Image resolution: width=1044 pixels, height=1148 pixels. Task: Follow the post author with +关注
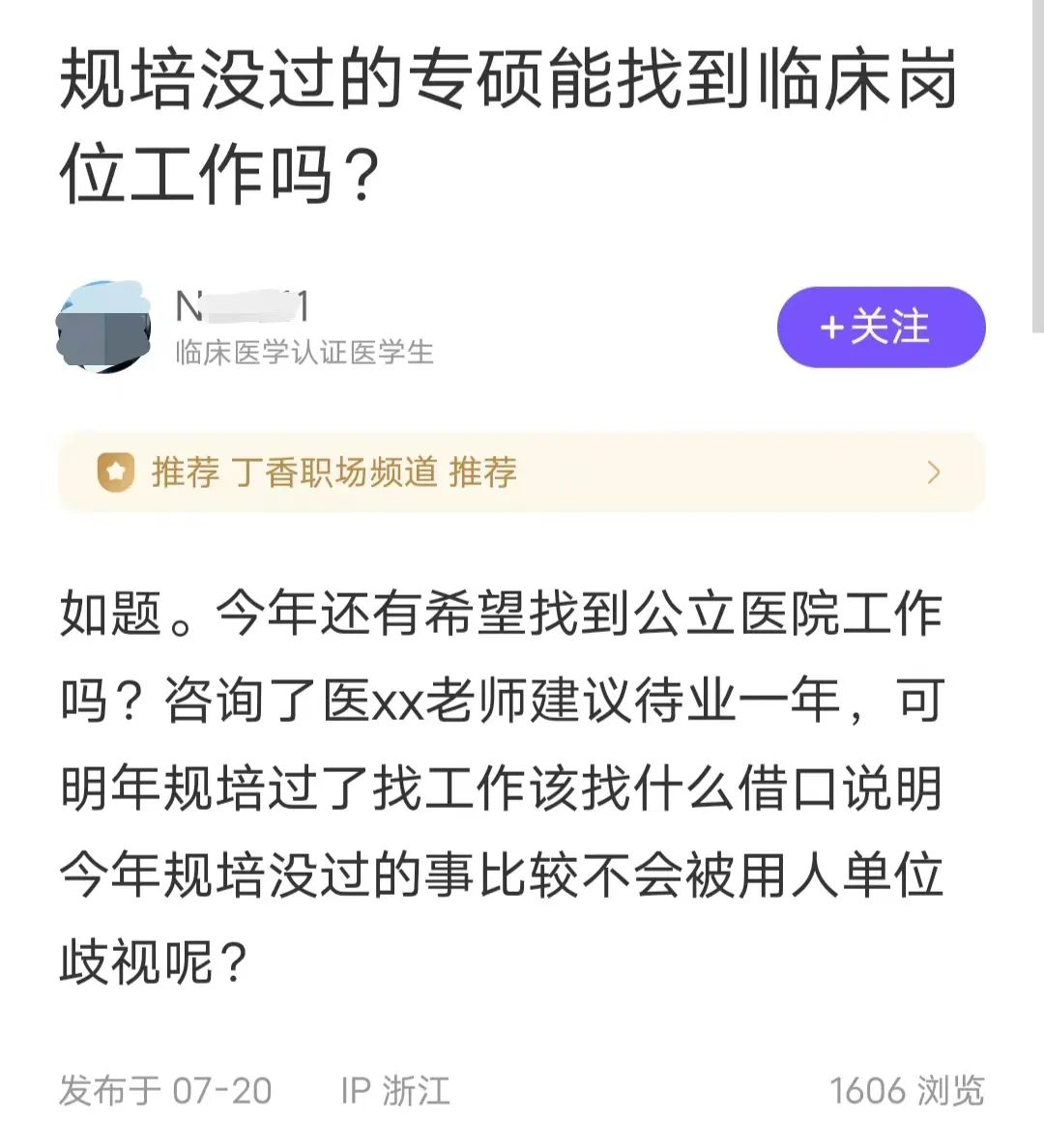(x=881, y=328)
